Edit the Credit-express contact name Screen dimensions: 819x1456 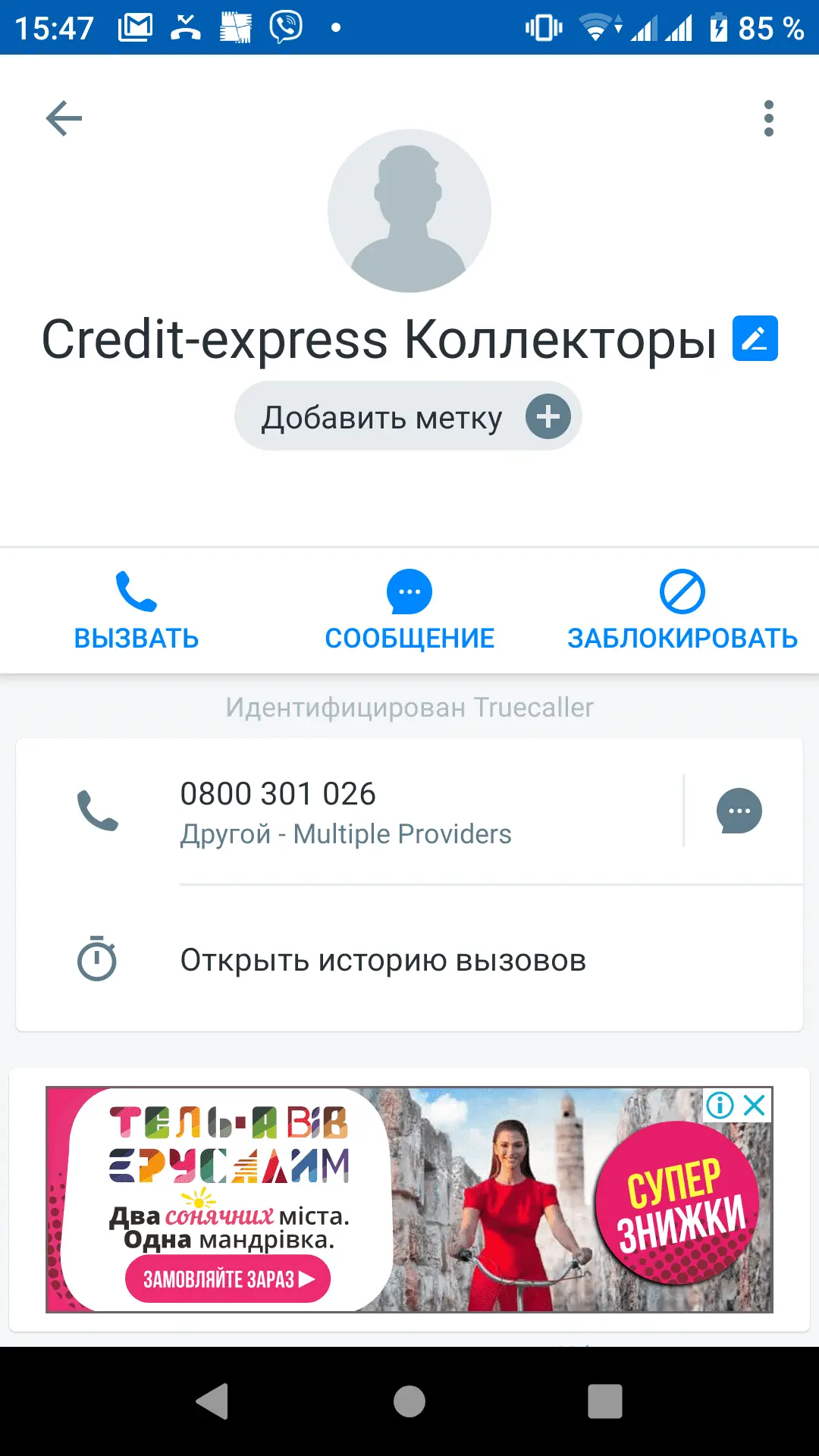755,338
